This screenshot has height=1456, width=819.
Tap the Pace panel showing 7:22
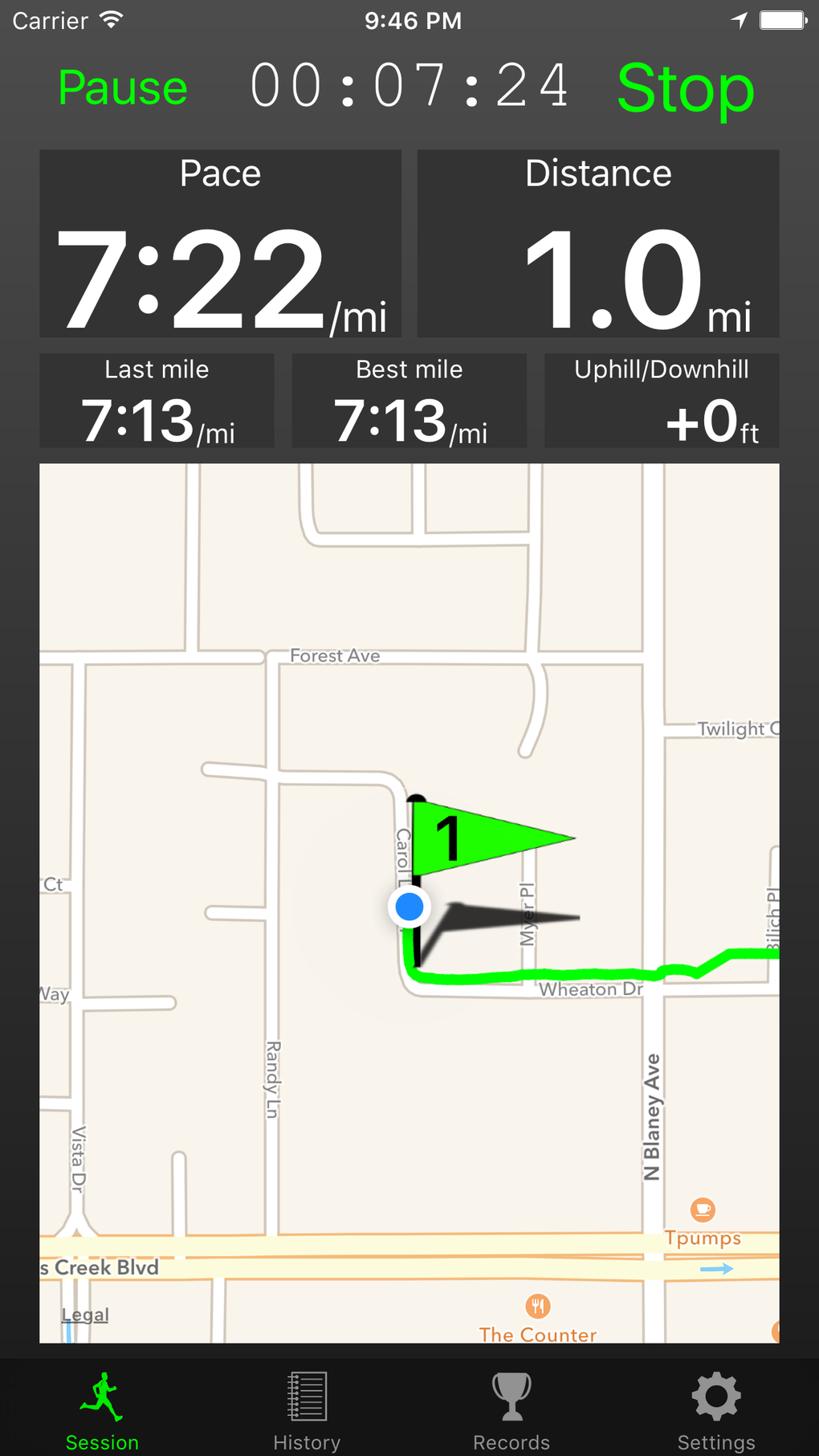click(x=220, y=245)
